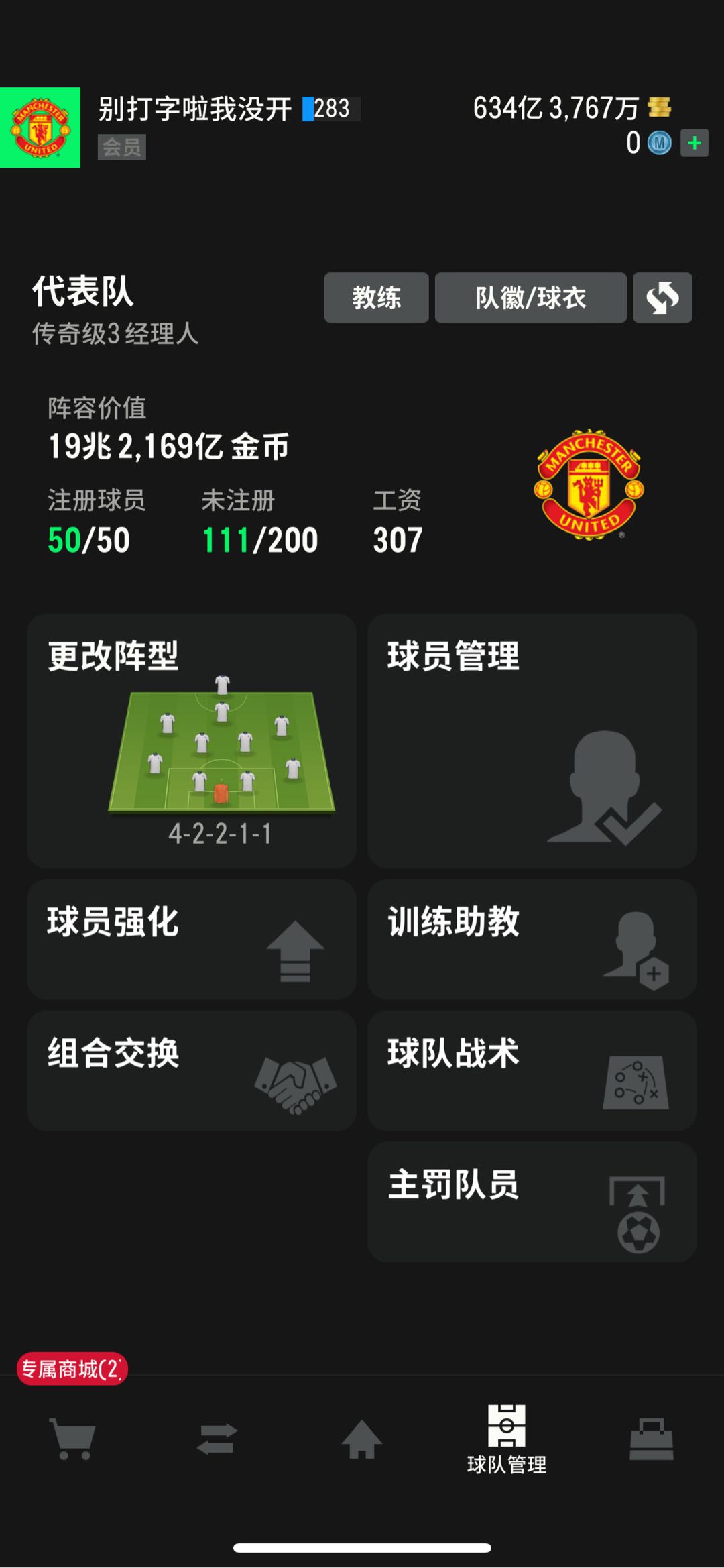Go to the home tab
Image resolution: width=724 pixels, height=1568 pixels.
[x=362, y=1439]
